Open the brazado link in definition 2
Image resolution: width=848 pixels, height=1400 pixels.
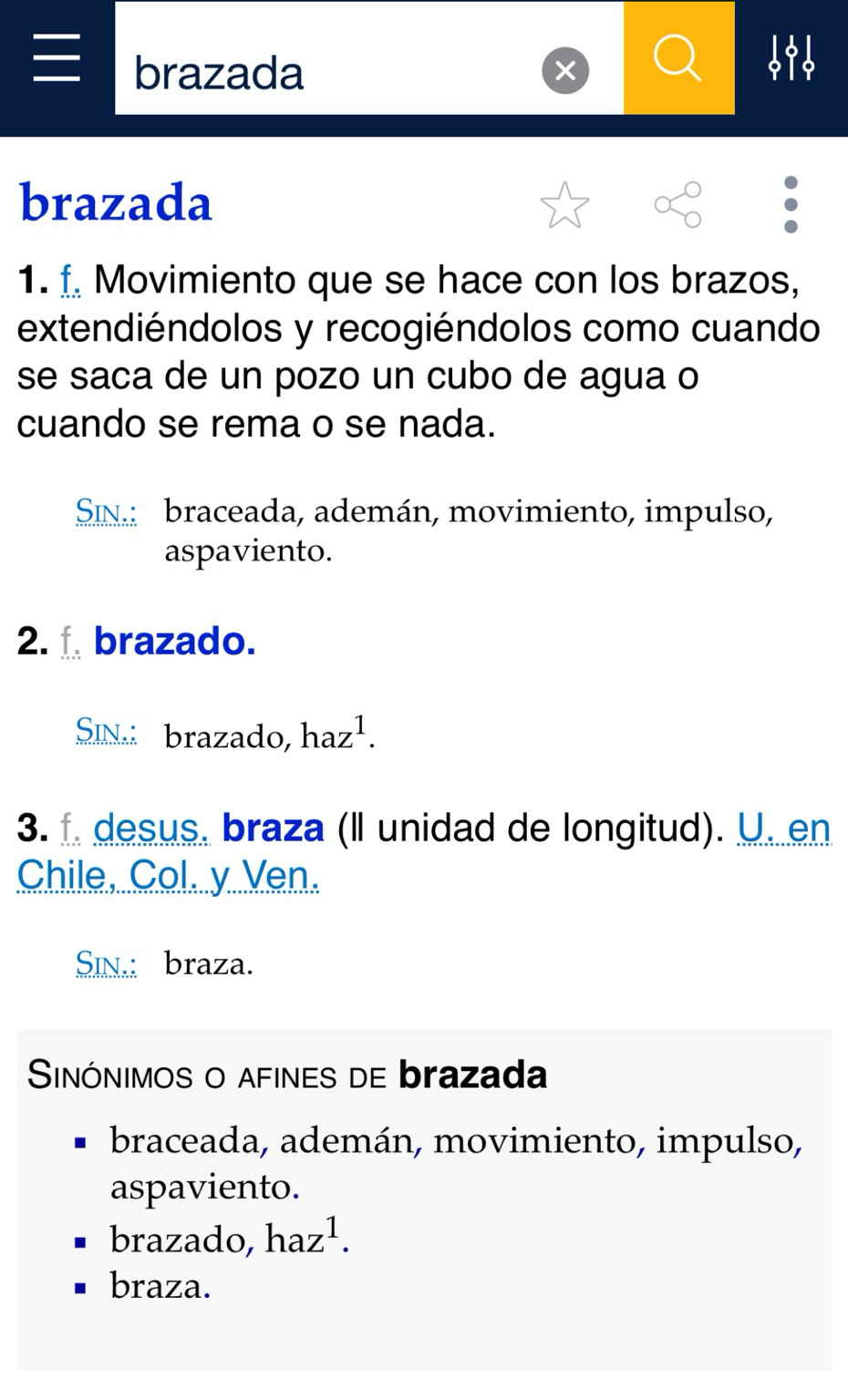point(175,642)
